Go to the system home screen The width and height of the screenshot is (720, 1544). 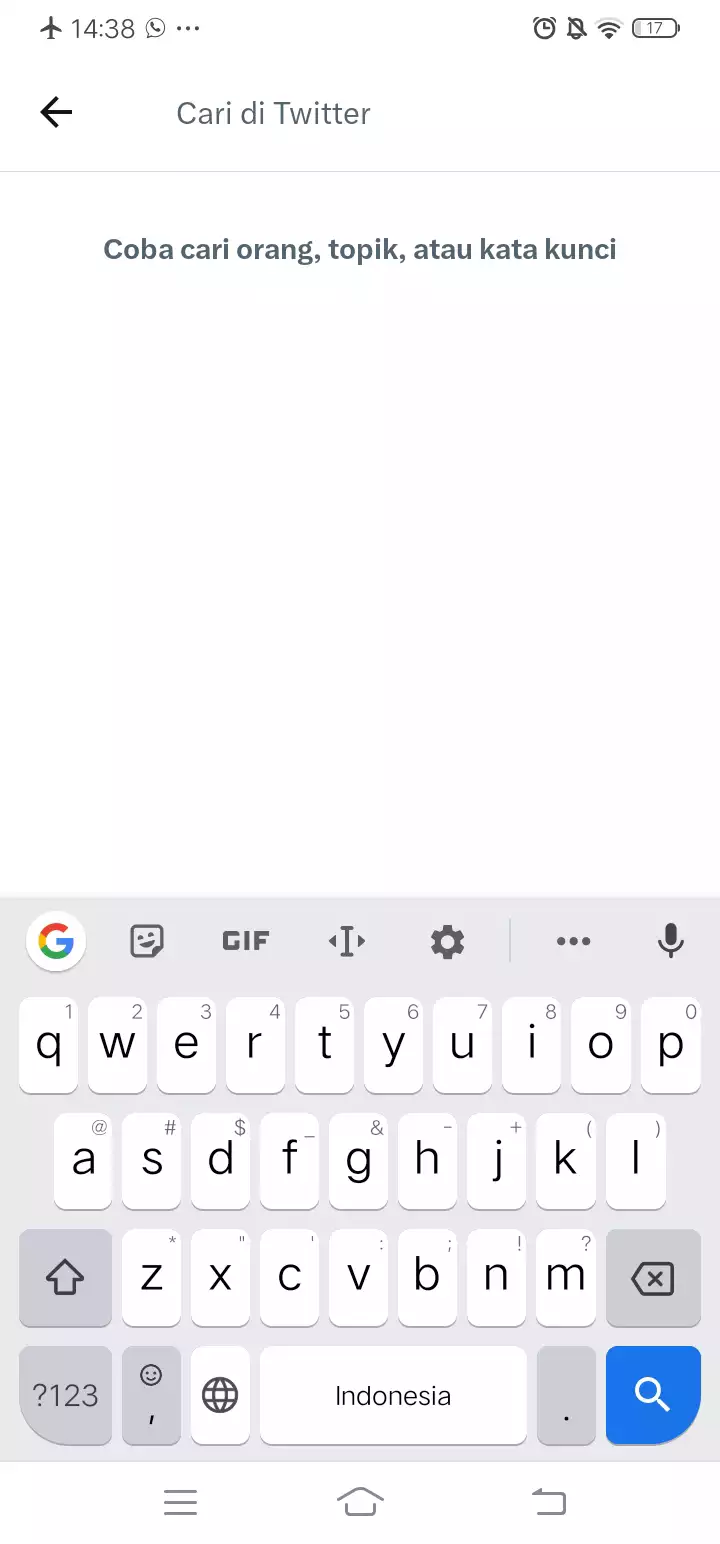[360, 1501]
